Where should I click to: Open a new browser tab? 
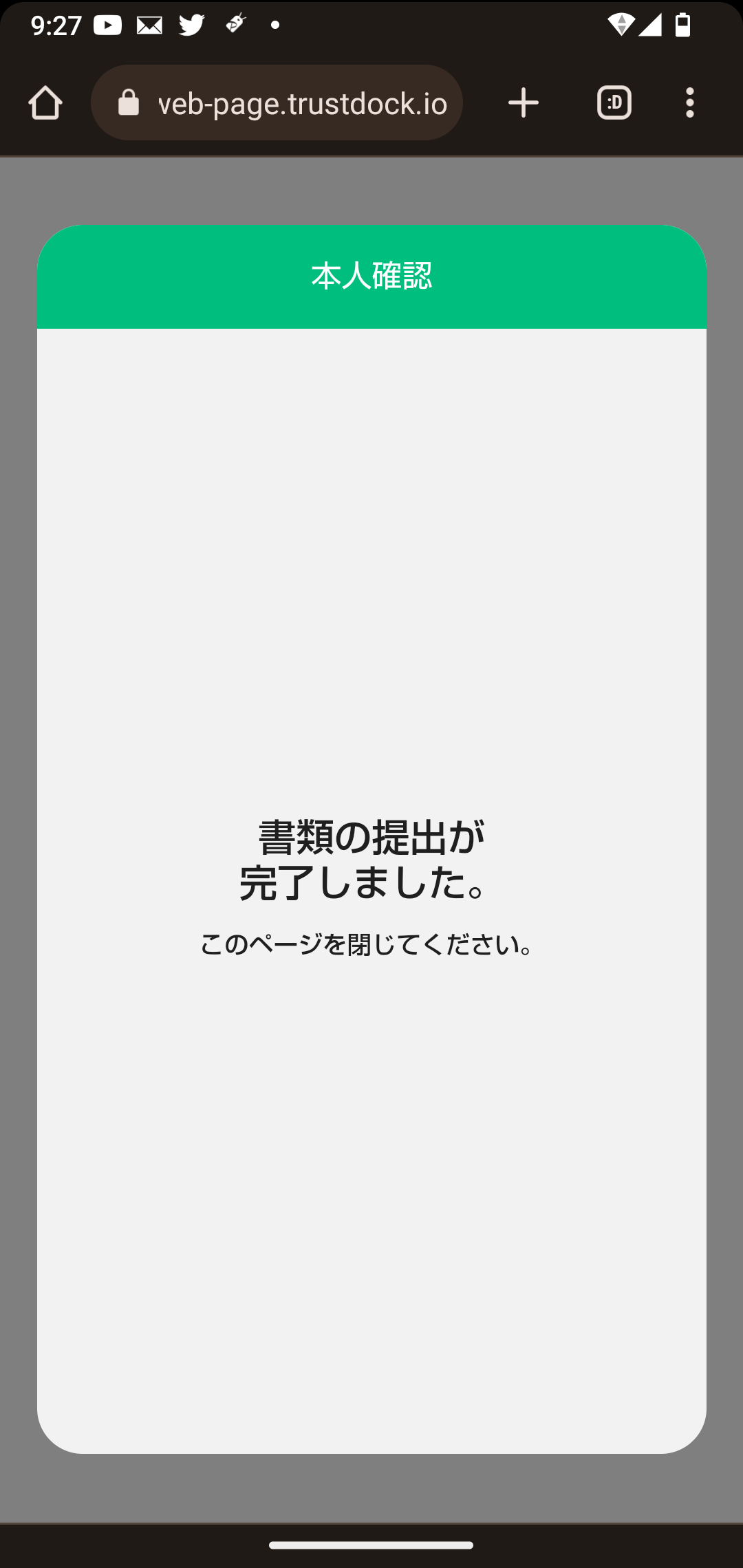524,103
